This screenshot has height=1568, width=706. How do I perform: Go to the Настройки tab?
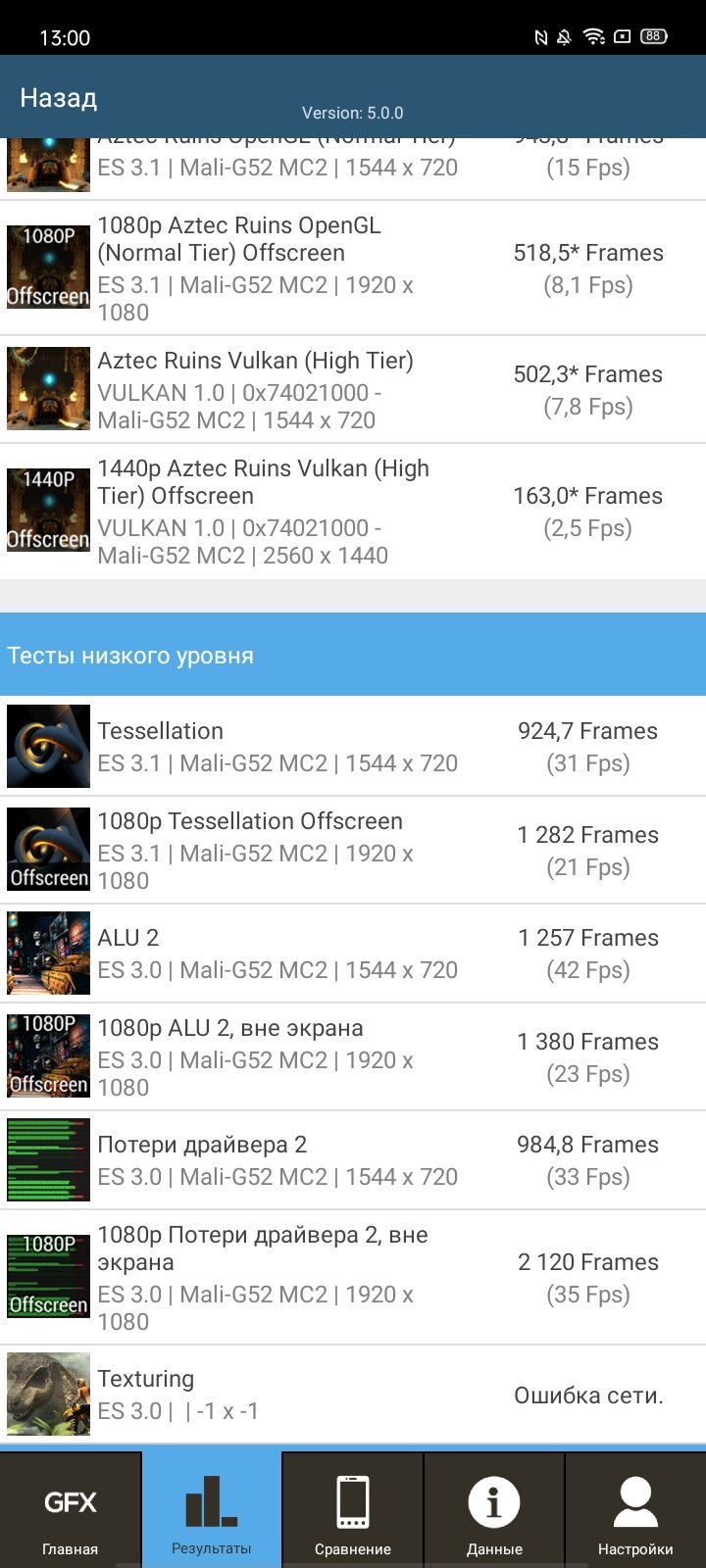click(x=635, y=1509)
